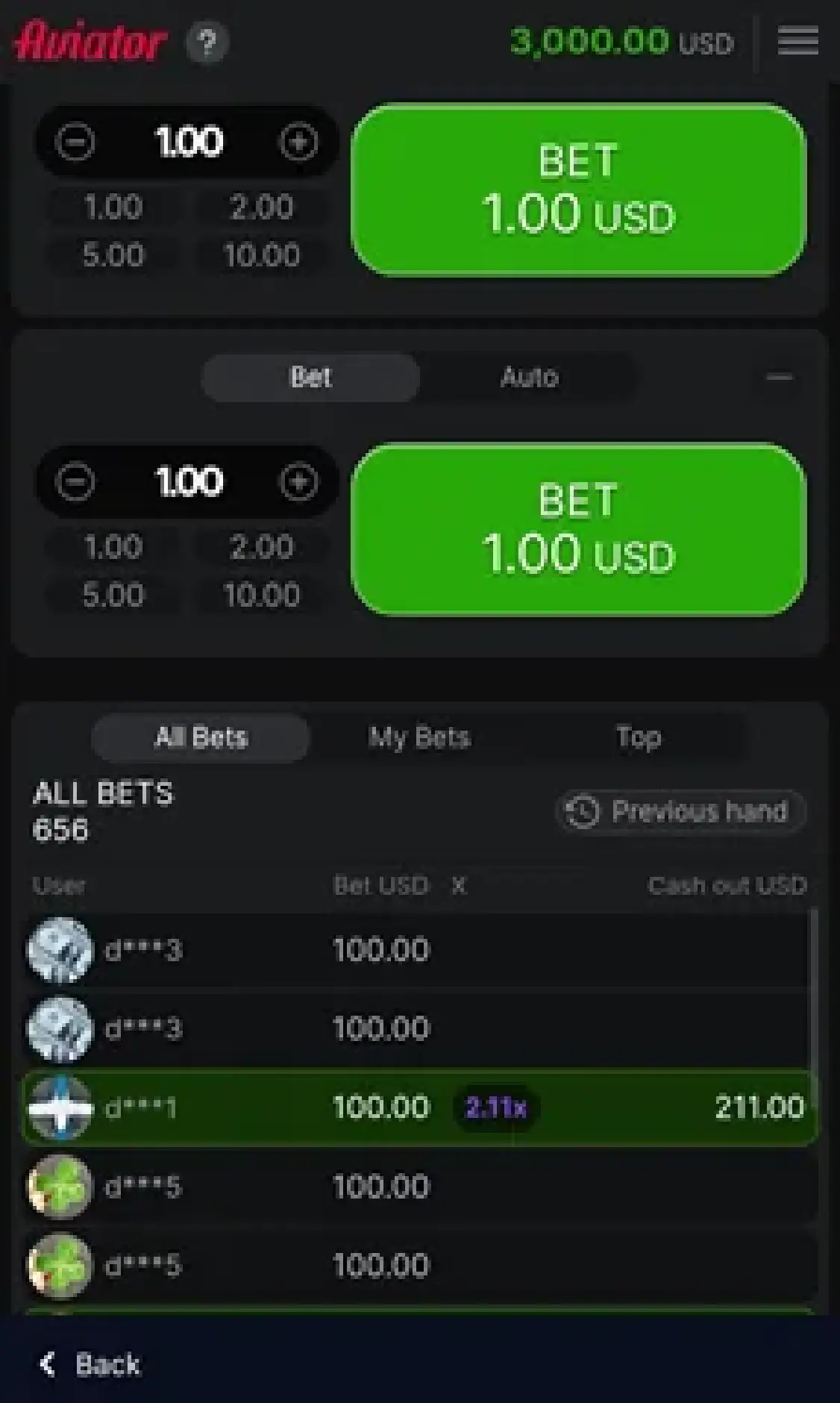Select 2.00 preset in first bet panel
The image size is (840, 1403).
[261, 207]
